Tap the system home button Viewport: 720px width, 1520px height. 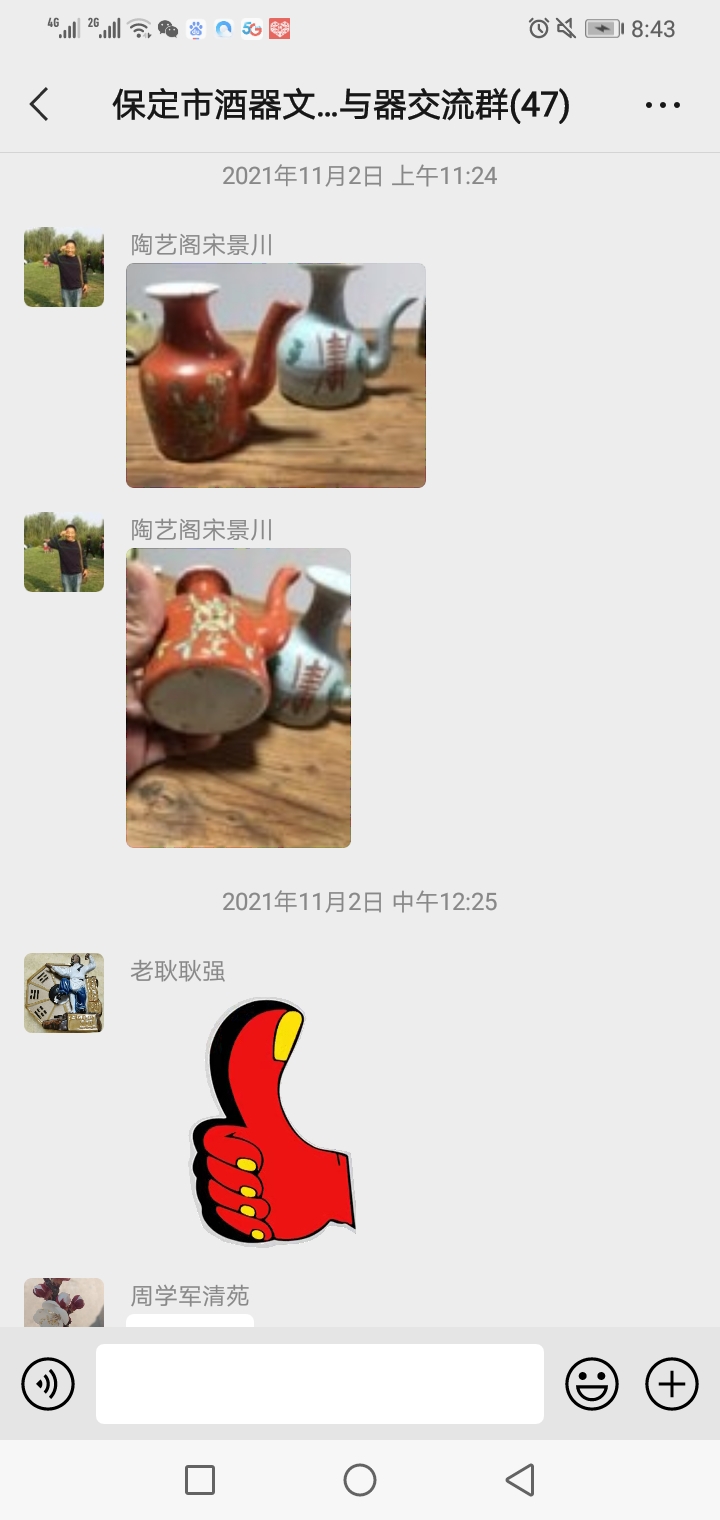pyautogui.click(x=360, y=1480)
